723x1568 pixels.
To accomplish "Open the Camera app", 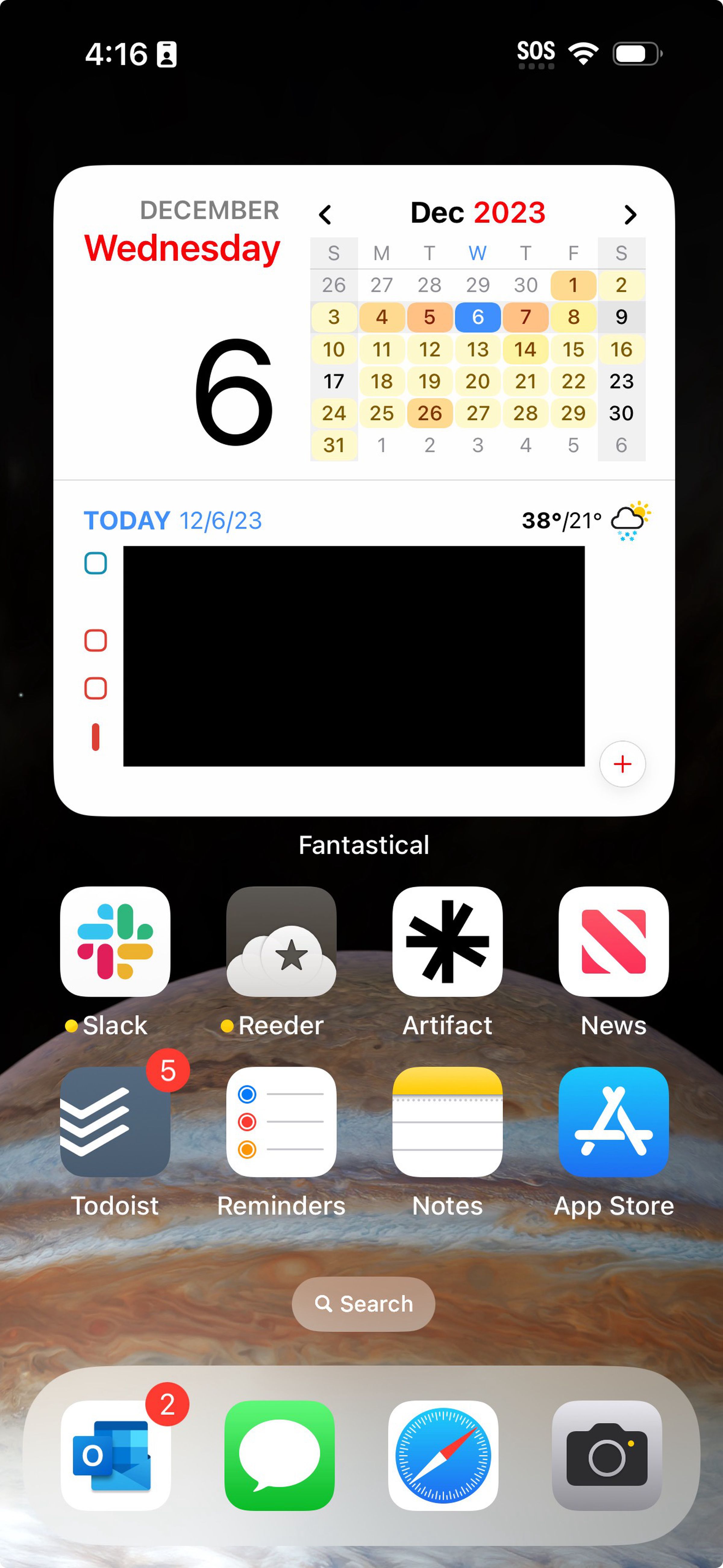I will (x=607, y=1455).
